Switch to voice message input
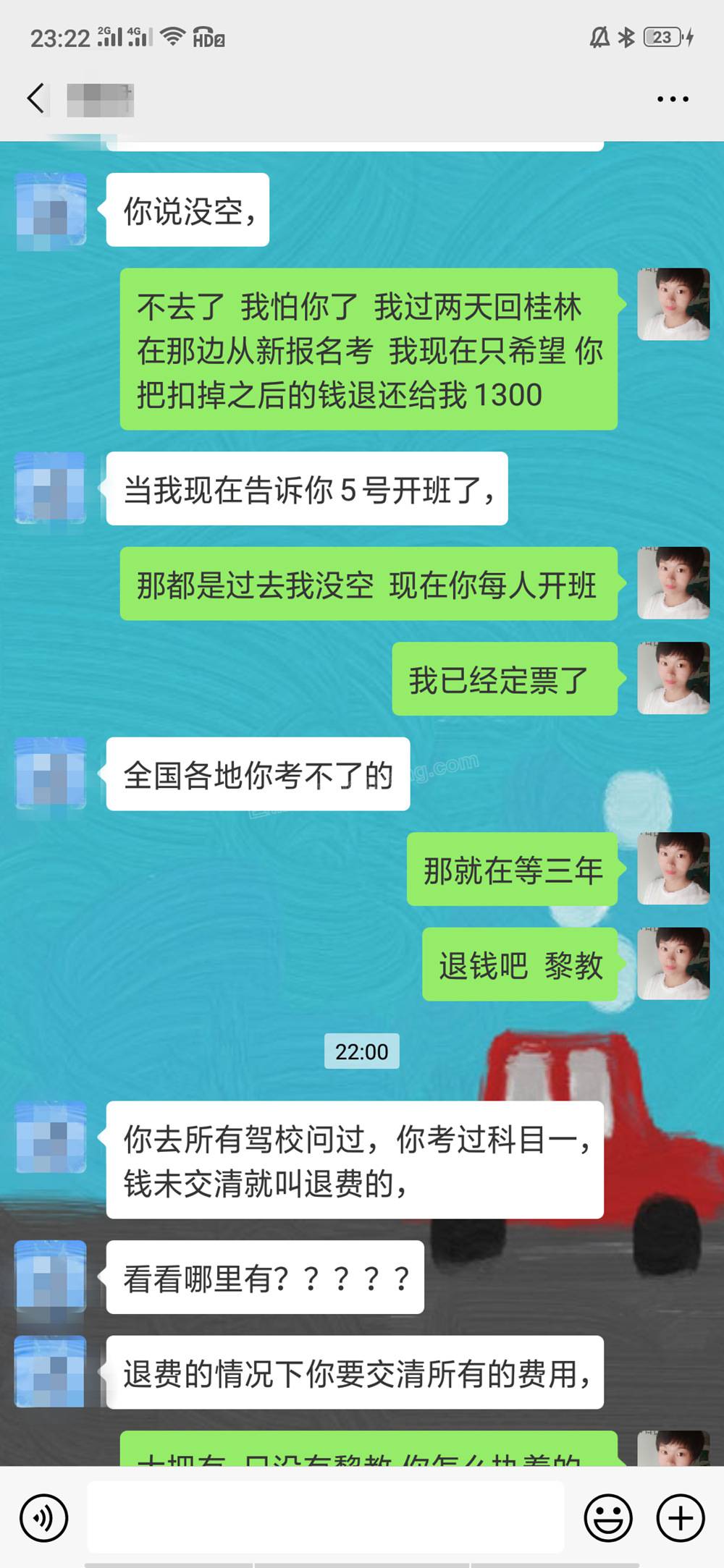 point(44,1518)
